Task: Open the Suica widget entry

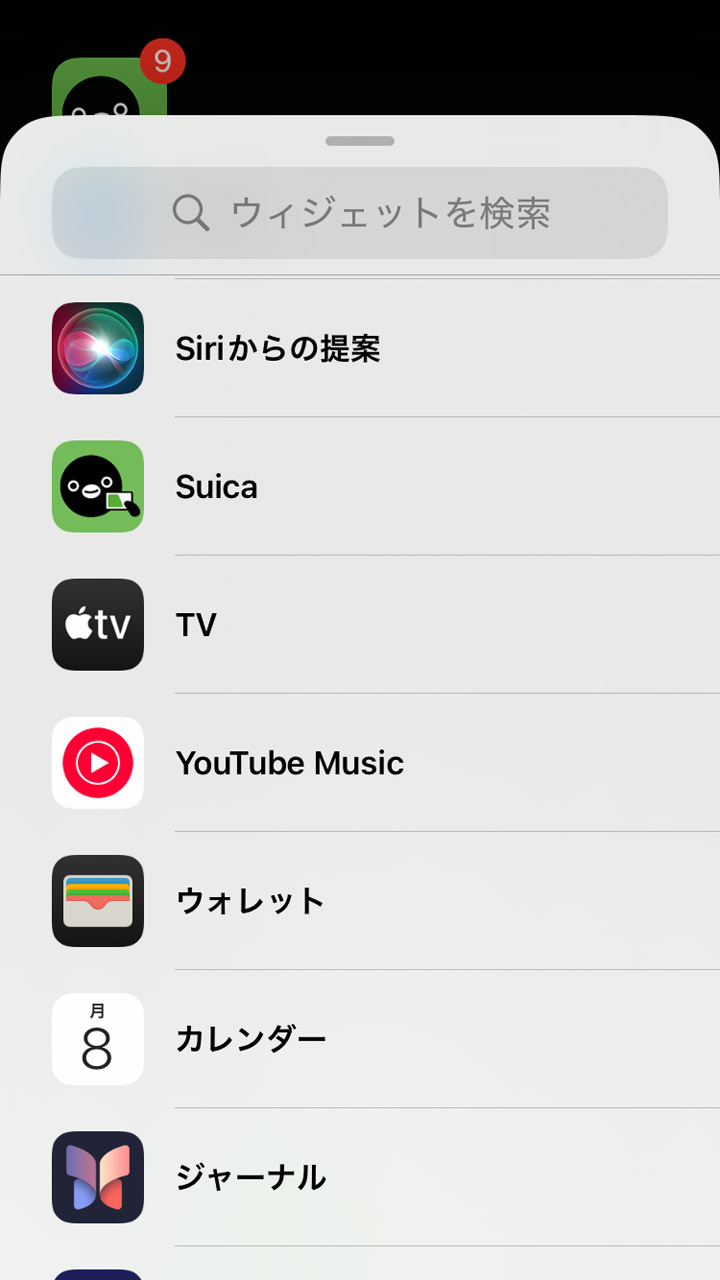Action: [360, 487]
